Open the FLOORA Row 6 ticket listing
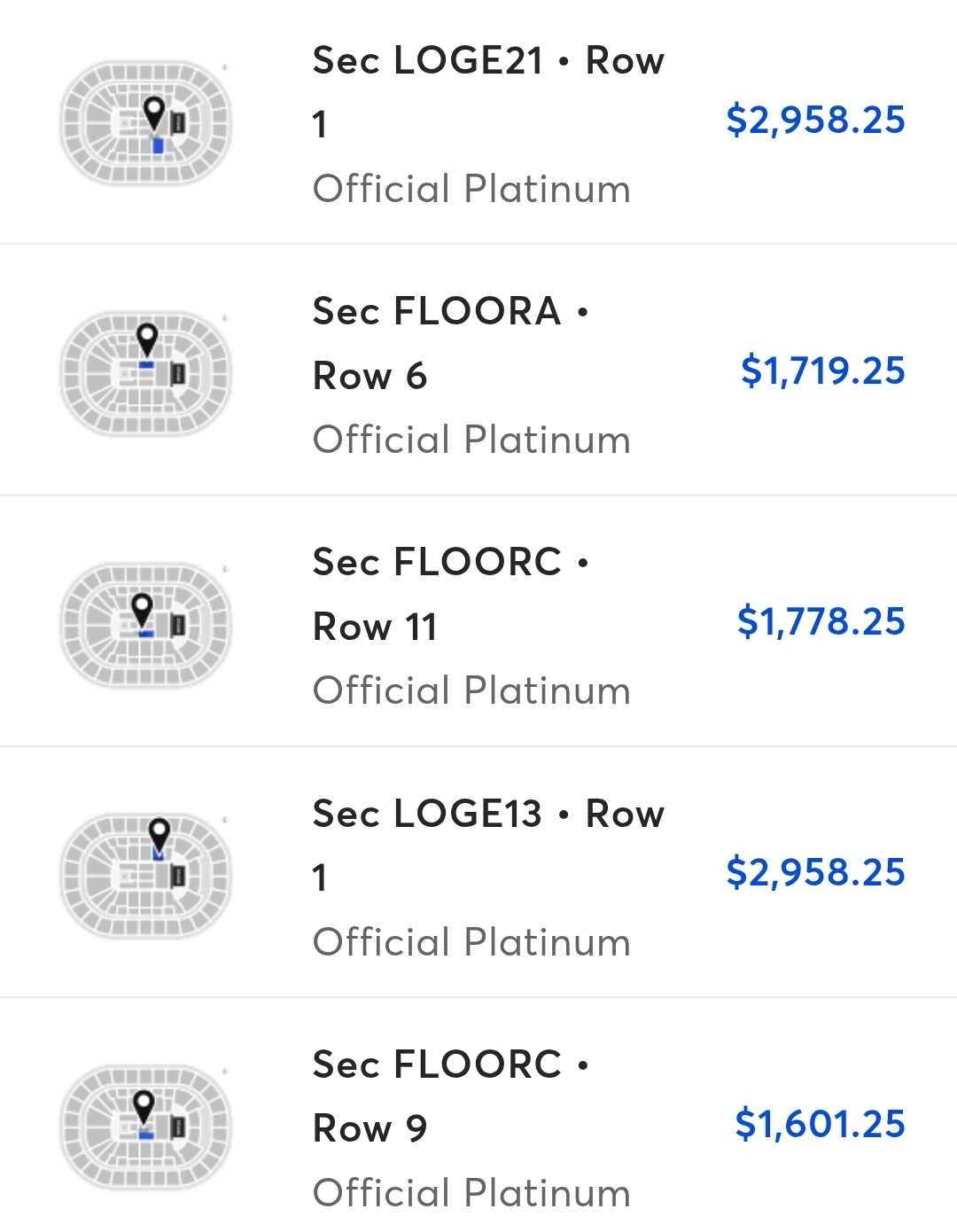The image size is (957, 1232). tap(478, 373)
